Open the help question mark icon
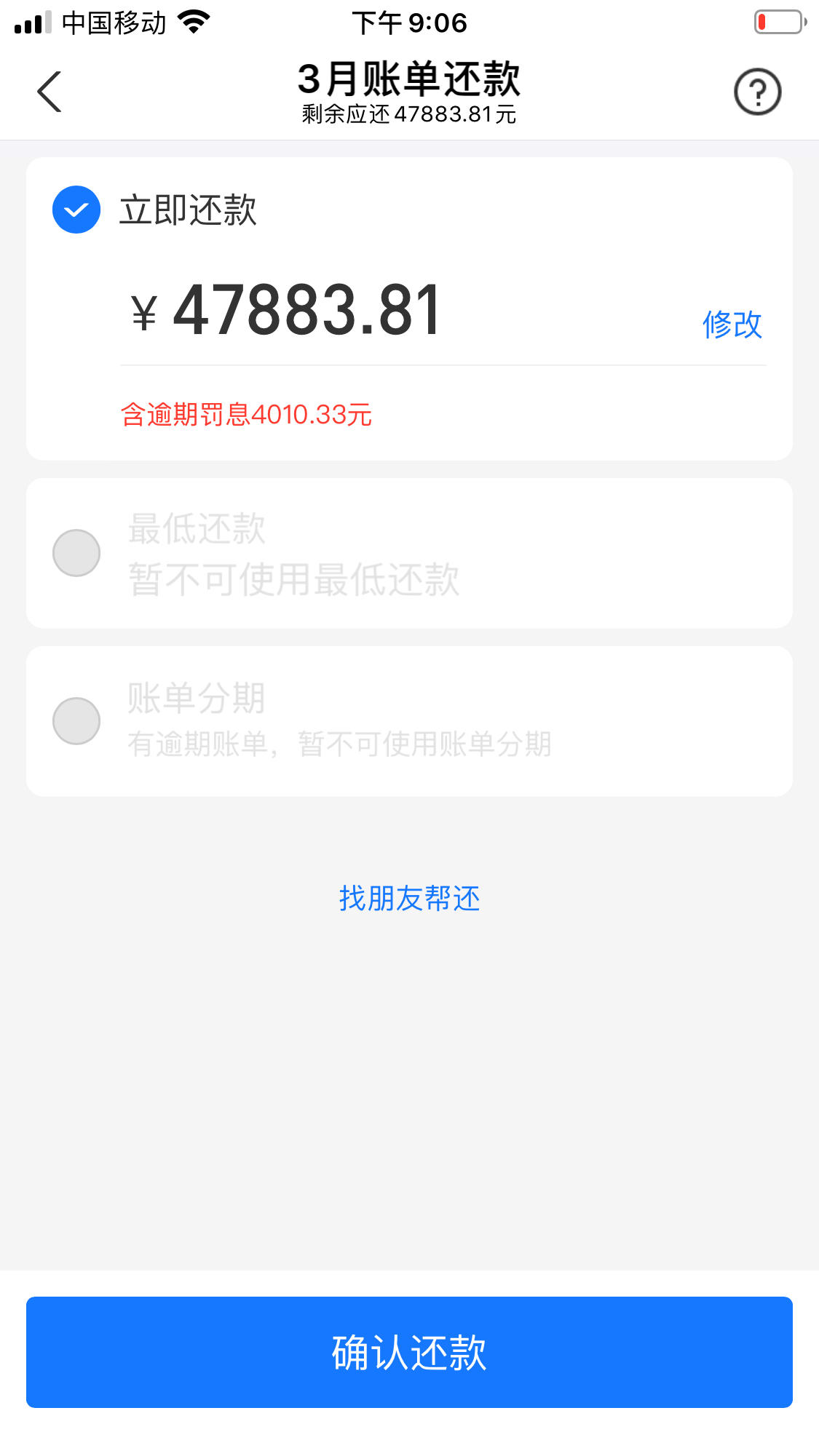Image resolution: width=819 pixels, height=1456 pixels. (757, 92)
